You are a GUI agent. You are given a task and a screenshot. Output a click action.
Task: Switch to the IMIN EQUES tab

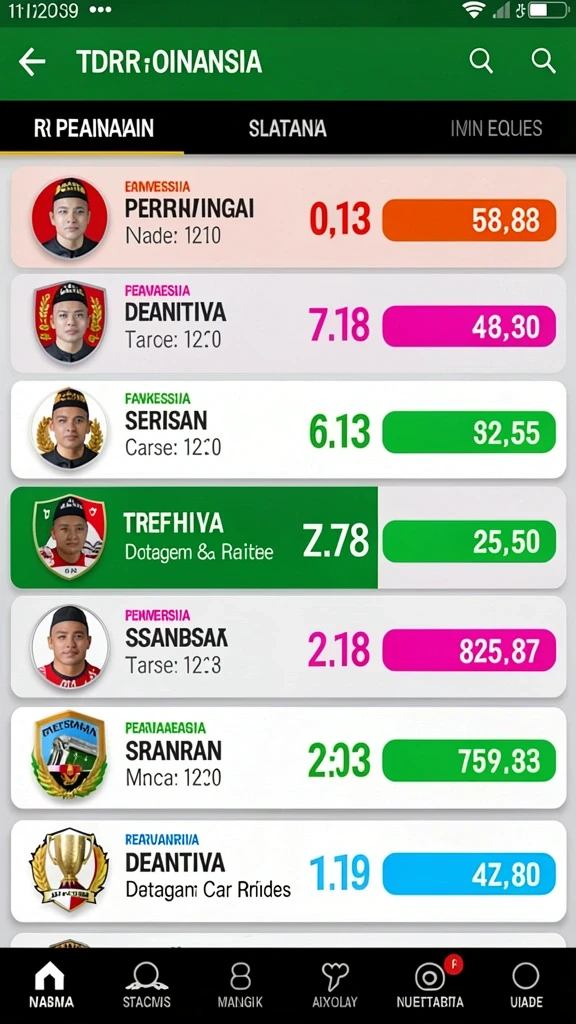click(496, 128)
